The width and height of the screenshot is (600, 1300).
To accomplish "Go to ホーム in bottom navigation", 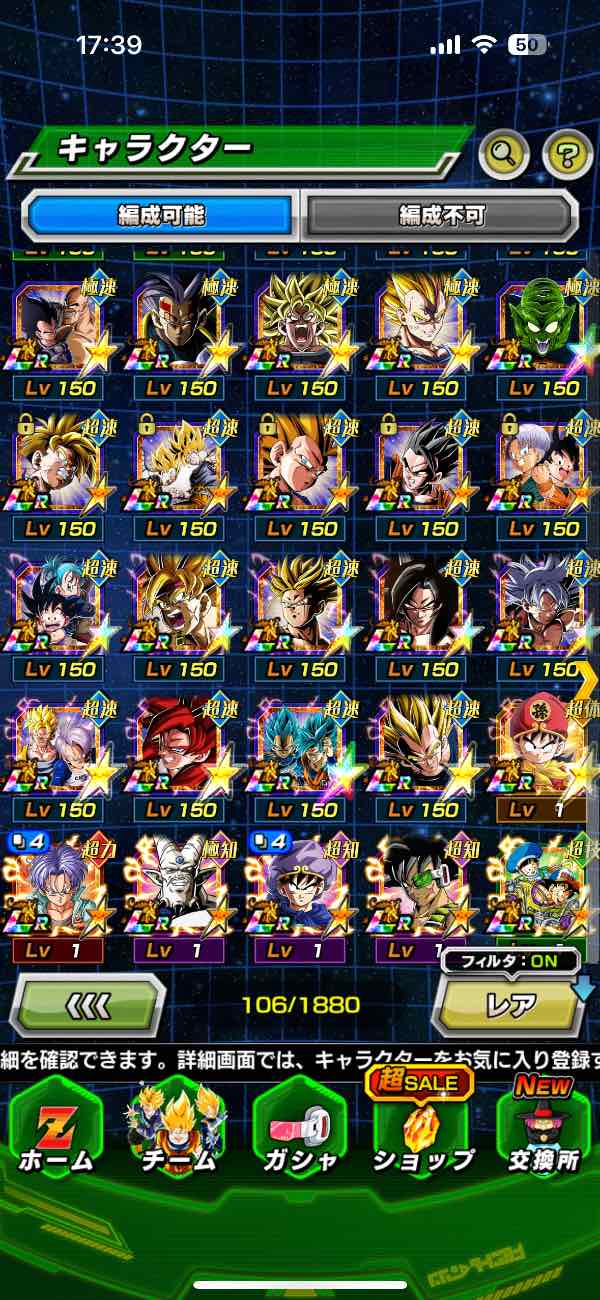I will [56, 1130].
